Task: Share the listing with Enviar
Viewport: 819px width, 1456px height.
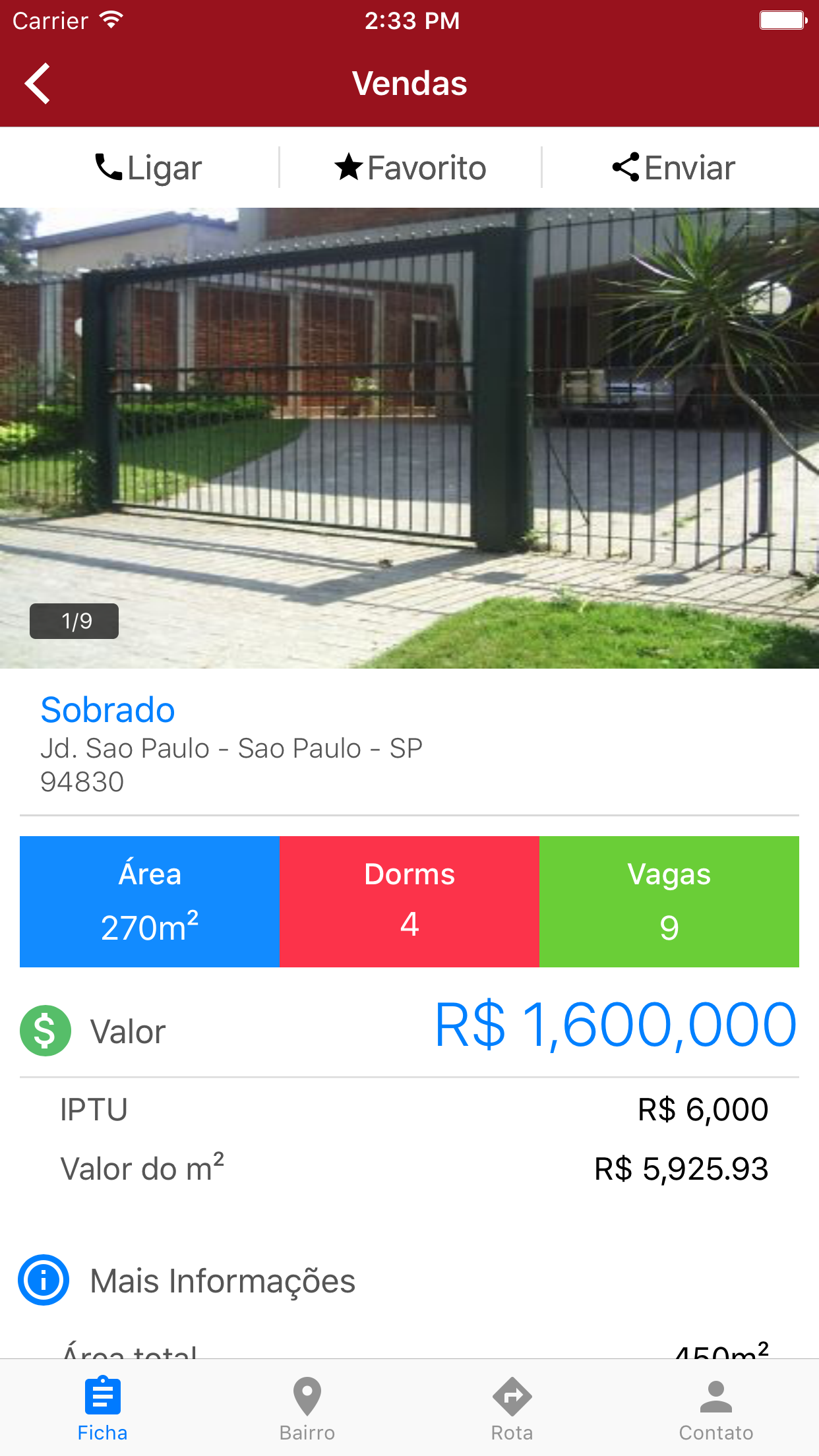Action: tap(673, 167)
